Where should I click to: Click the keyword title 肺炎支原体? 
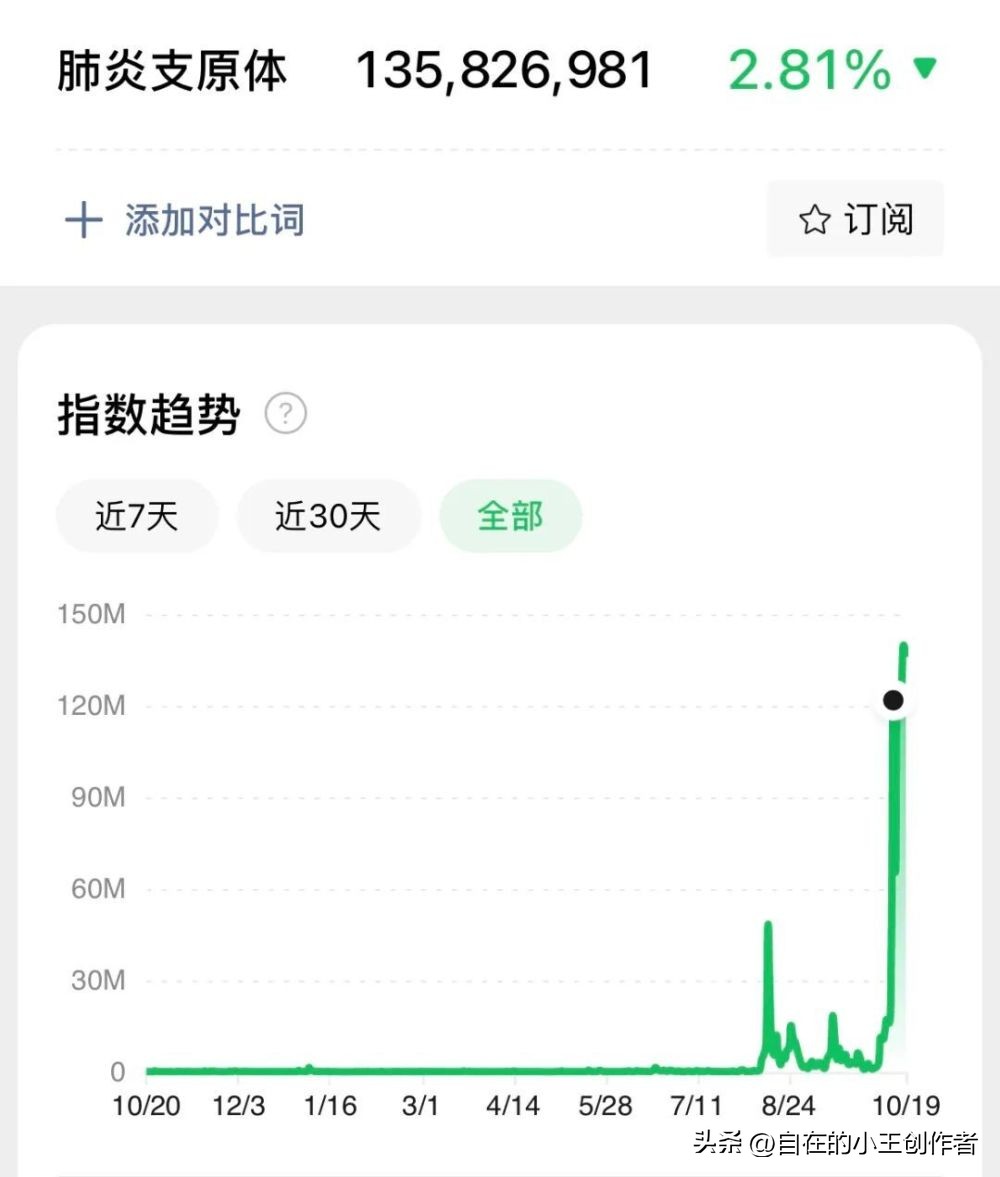click(x=172, y=71)
